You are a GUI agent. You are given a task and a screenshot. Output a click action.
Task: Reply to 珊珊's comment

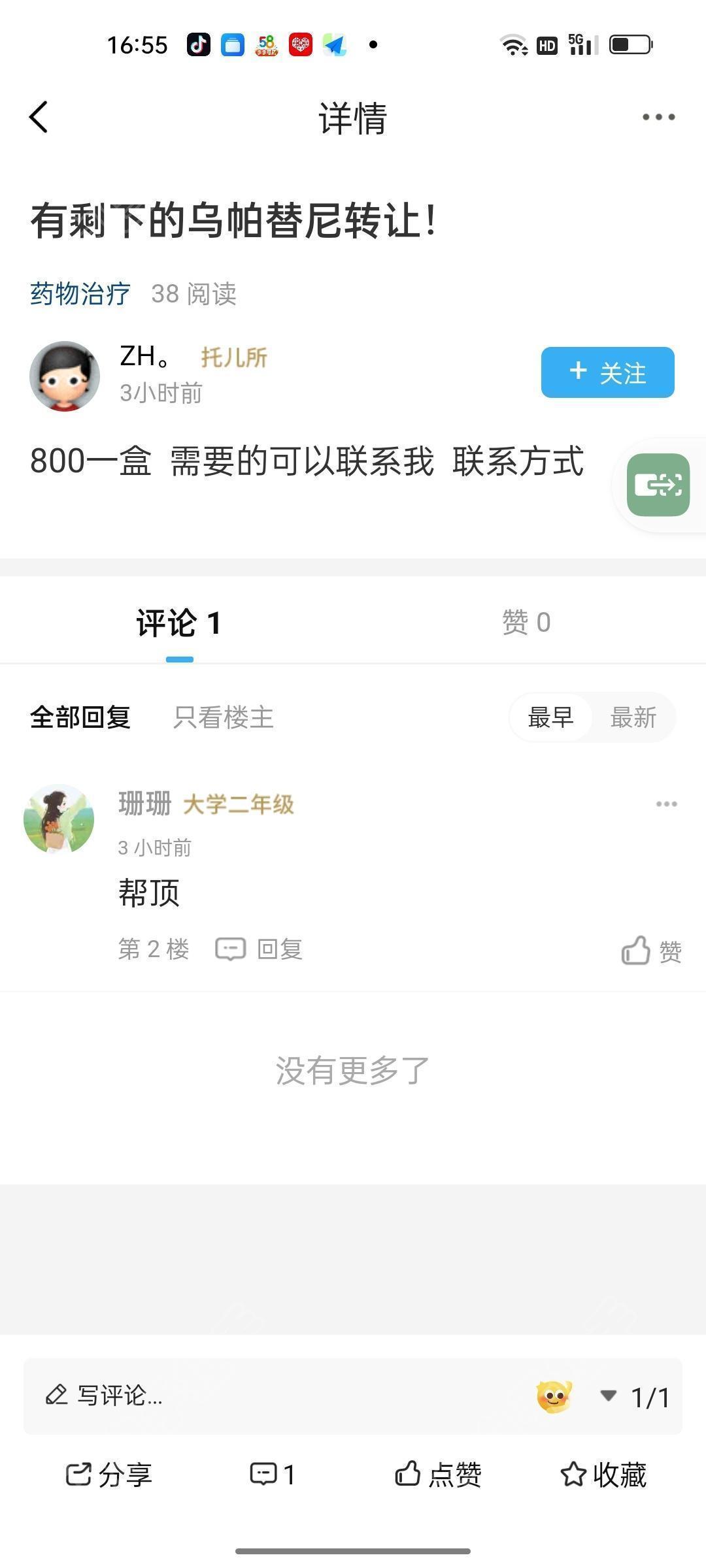260,949
